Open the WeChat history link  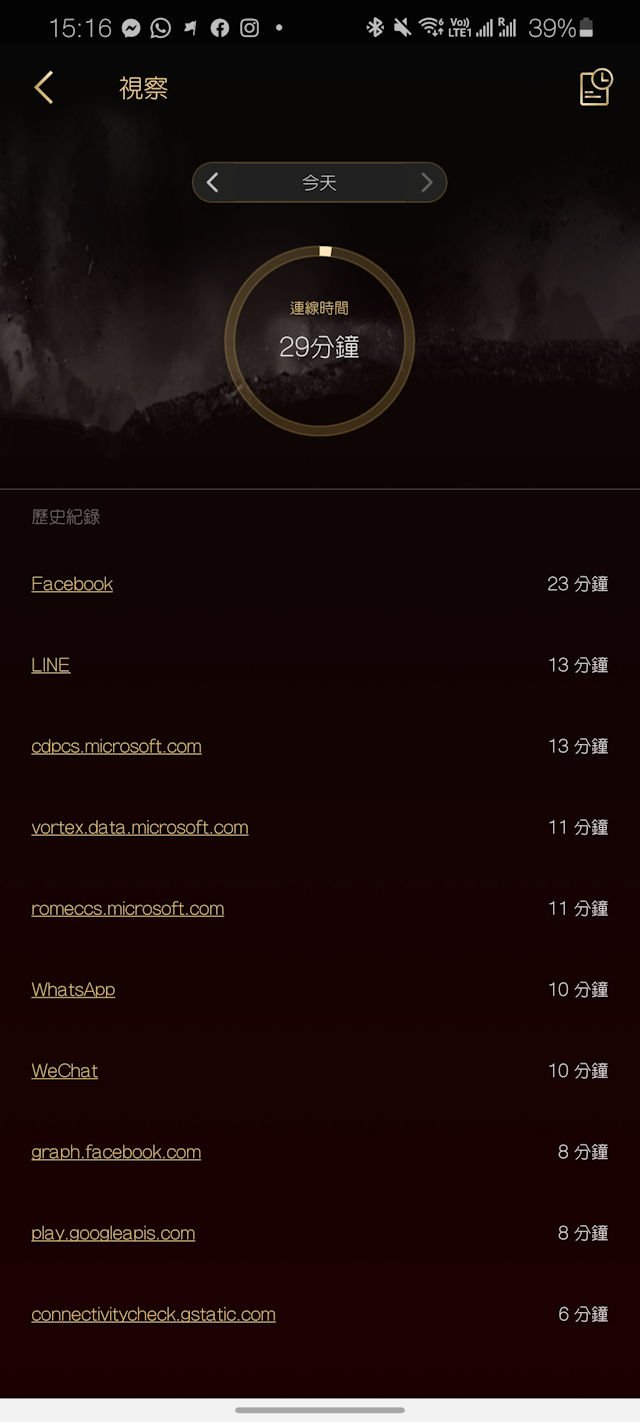point(65,1070)
